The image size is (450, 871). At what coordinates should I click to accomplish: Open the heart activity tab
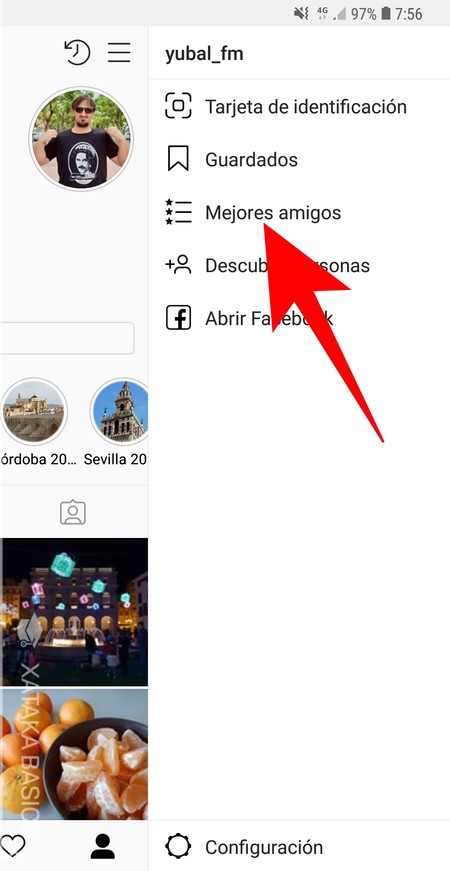(x=12, y=846)
